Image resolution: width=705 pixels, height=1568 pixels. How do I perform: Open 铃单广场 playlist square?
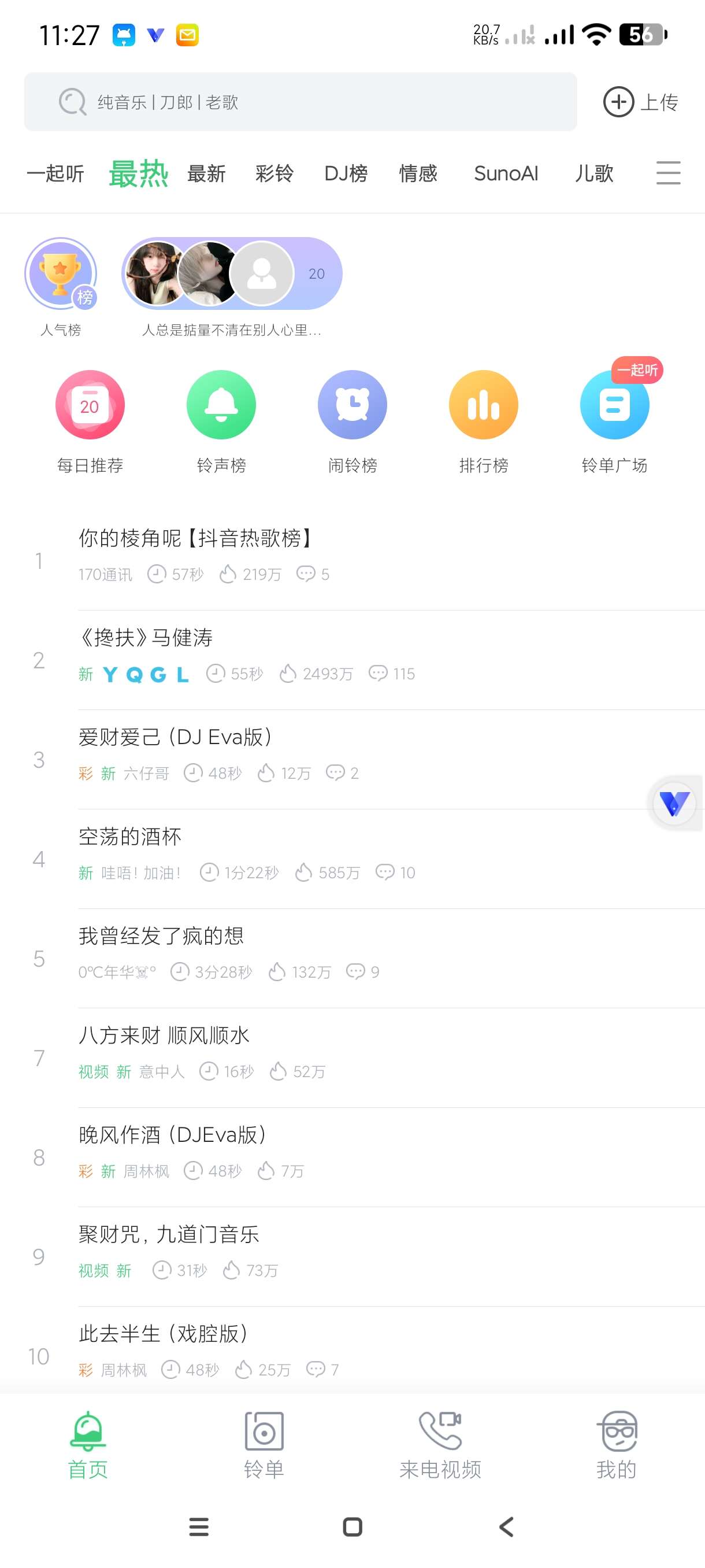tap(614, 405)
